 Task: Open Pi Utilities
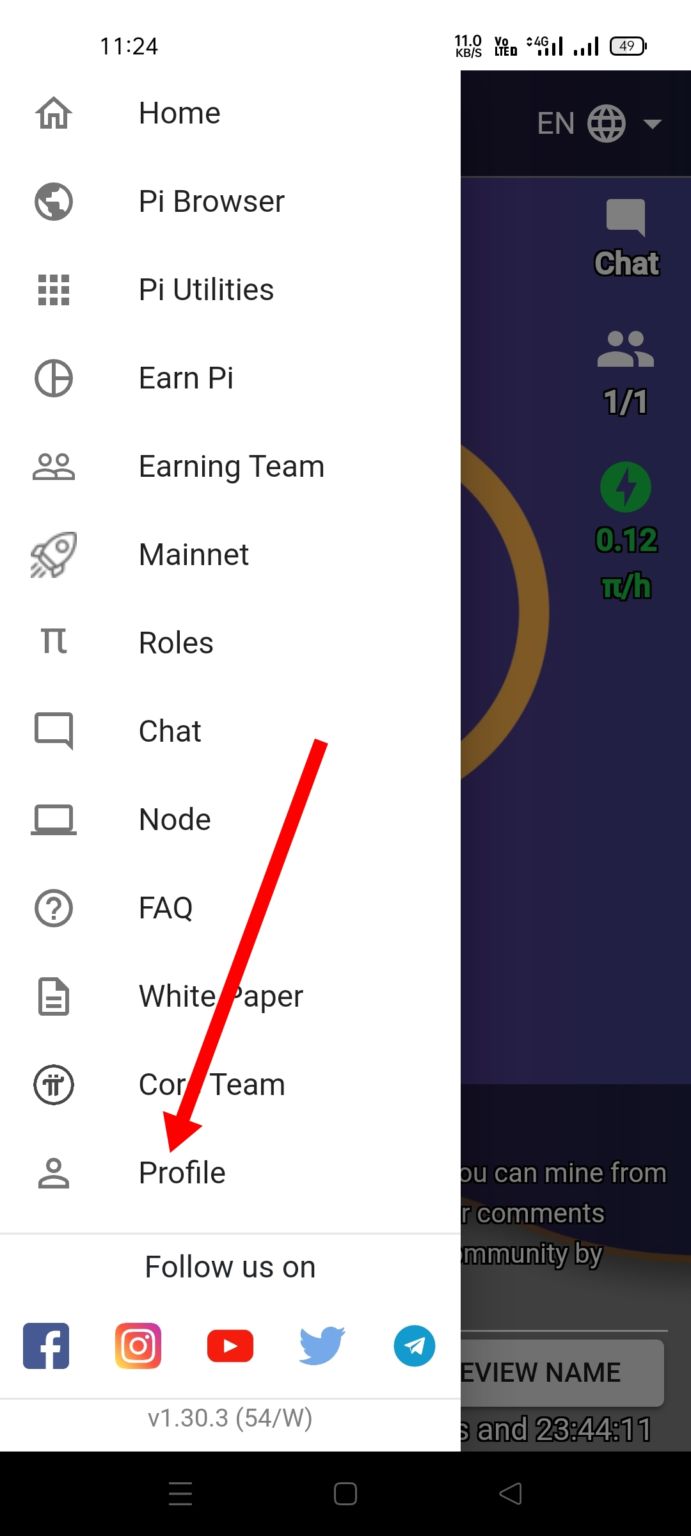(x=206, y=289)
